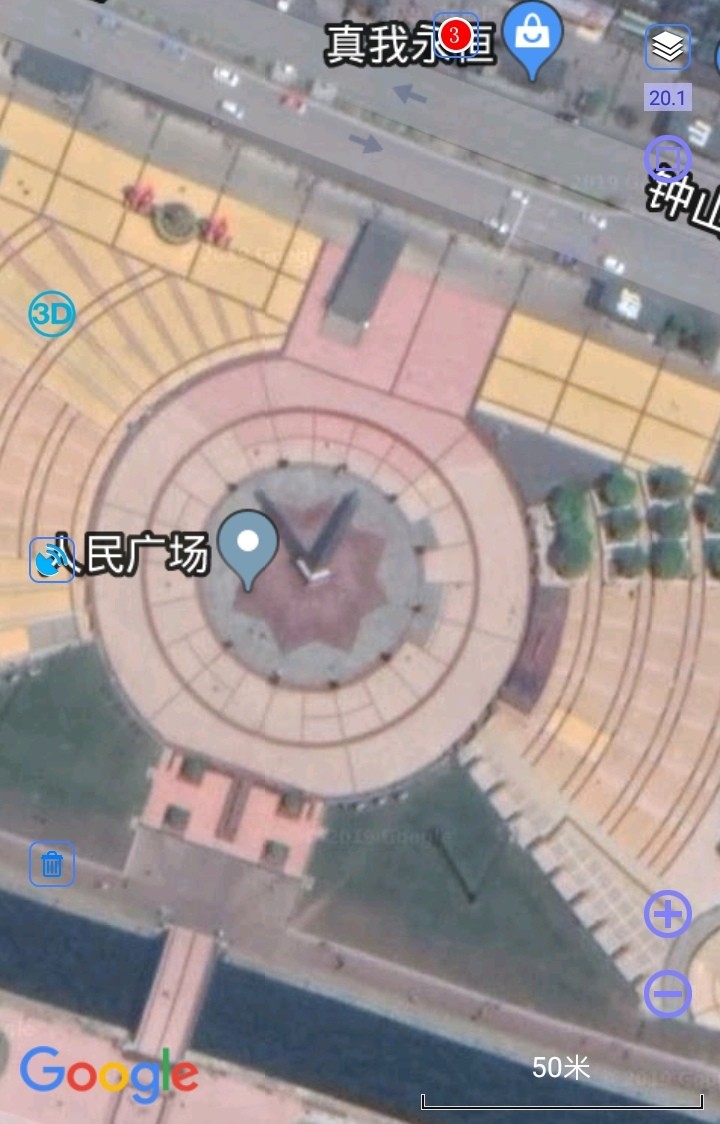
Task: Open the red notification badge showing 3
Action: pyautogui.click(x=455, y=36)
